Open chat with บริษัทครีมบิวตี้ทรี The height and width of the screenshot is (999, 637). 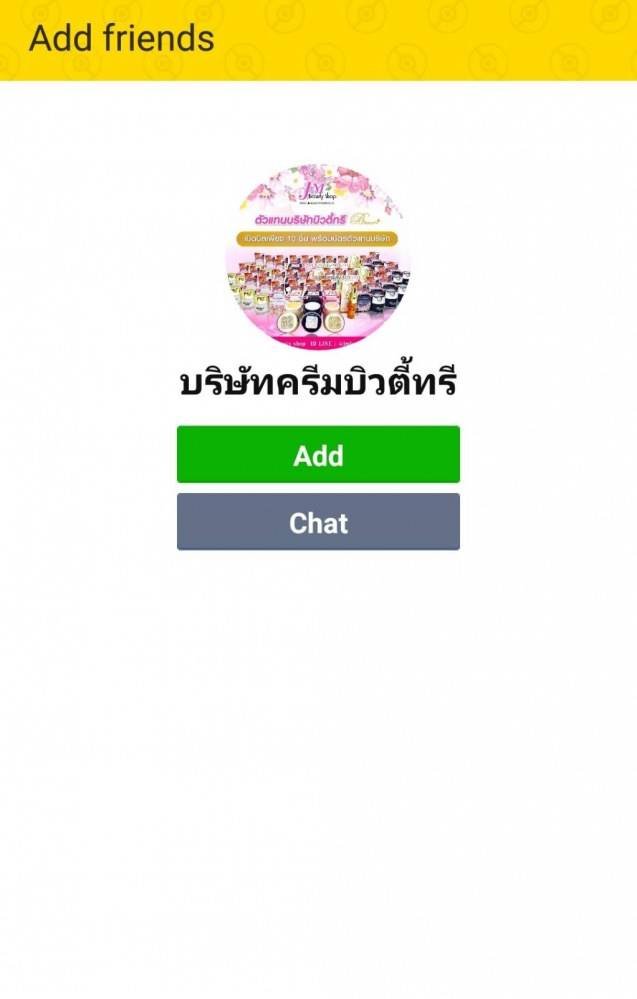point(318,522)
